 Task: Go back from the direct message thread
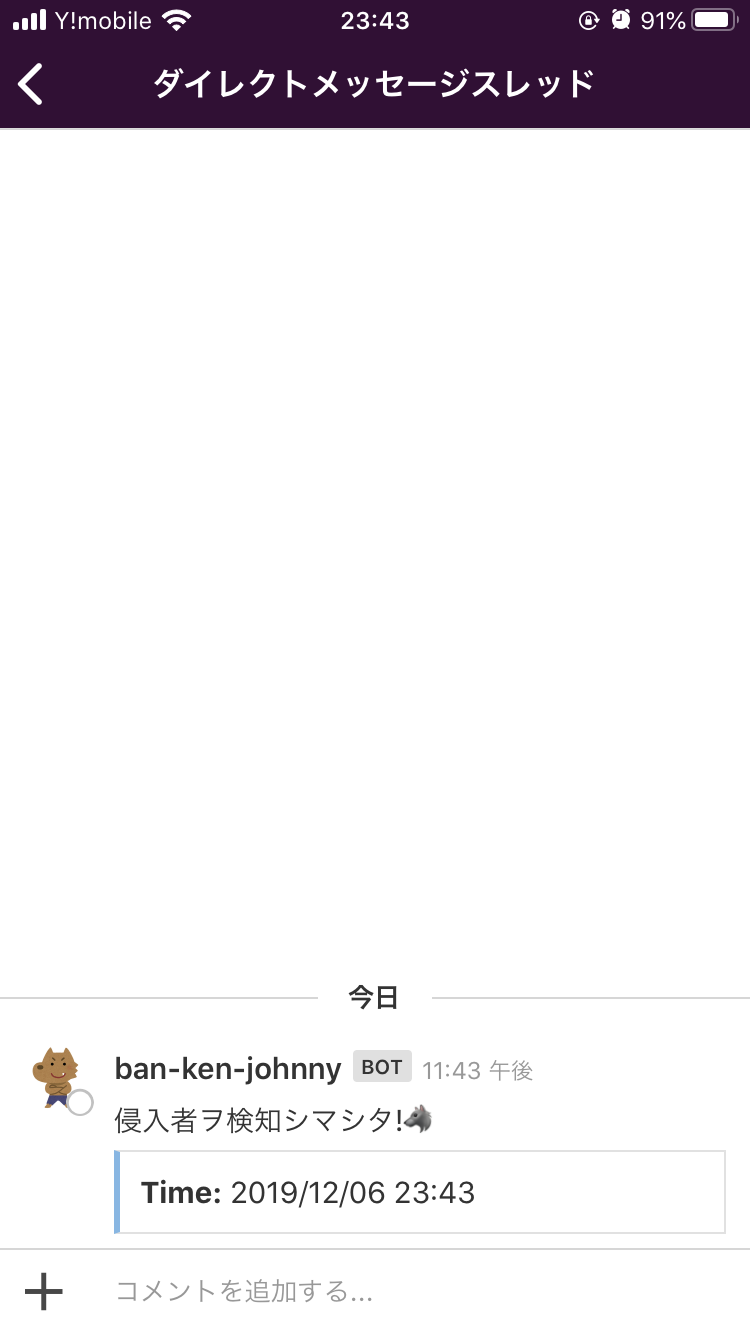pyautogui.click(x=32, y=84)
